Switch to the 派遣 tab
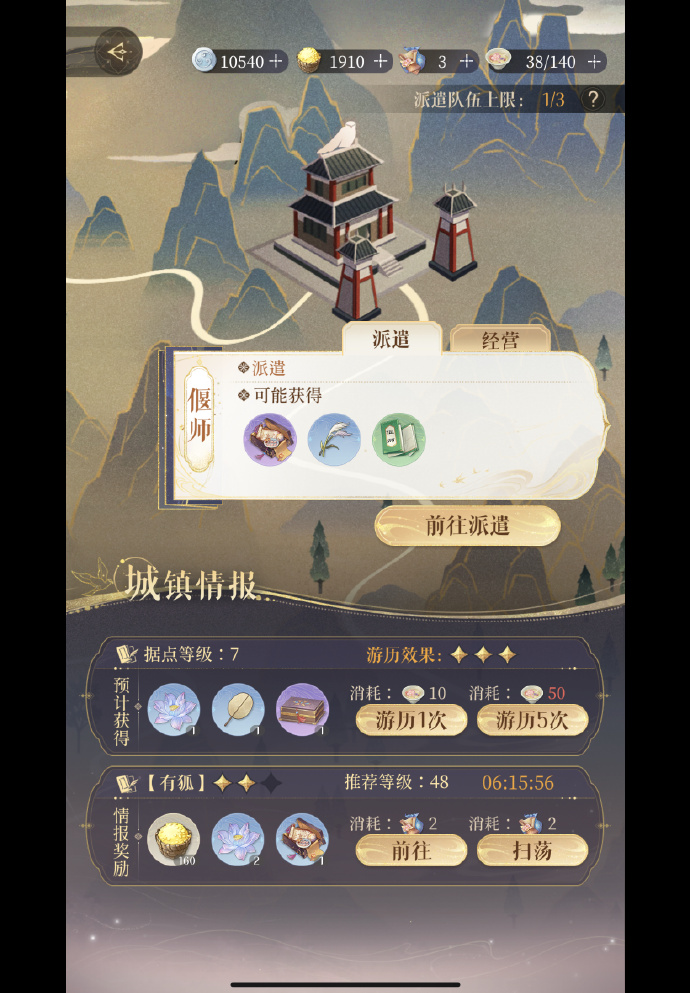This screenshot has width=690, height=993. (391, 339)
